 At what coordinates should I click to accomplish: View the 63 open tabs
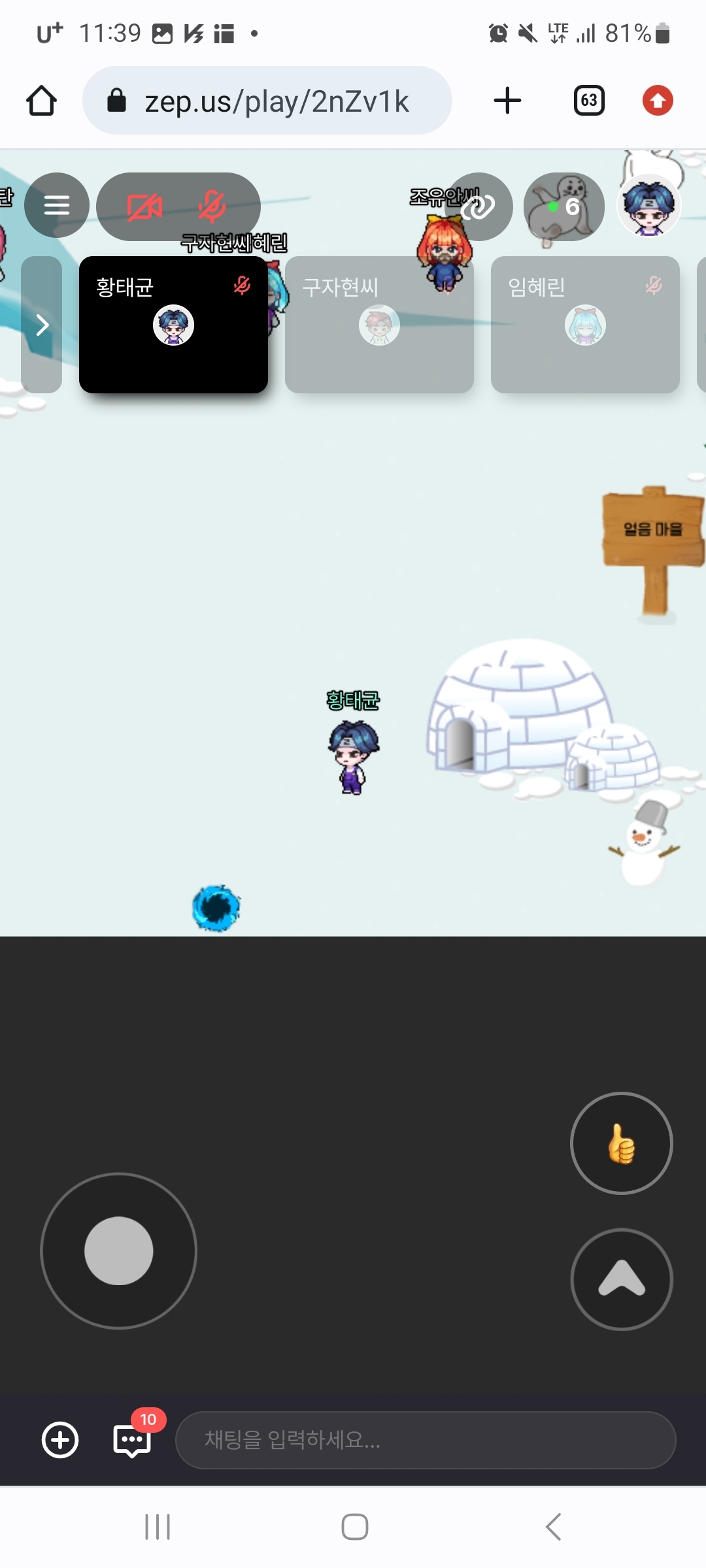[x=588, y=101]
